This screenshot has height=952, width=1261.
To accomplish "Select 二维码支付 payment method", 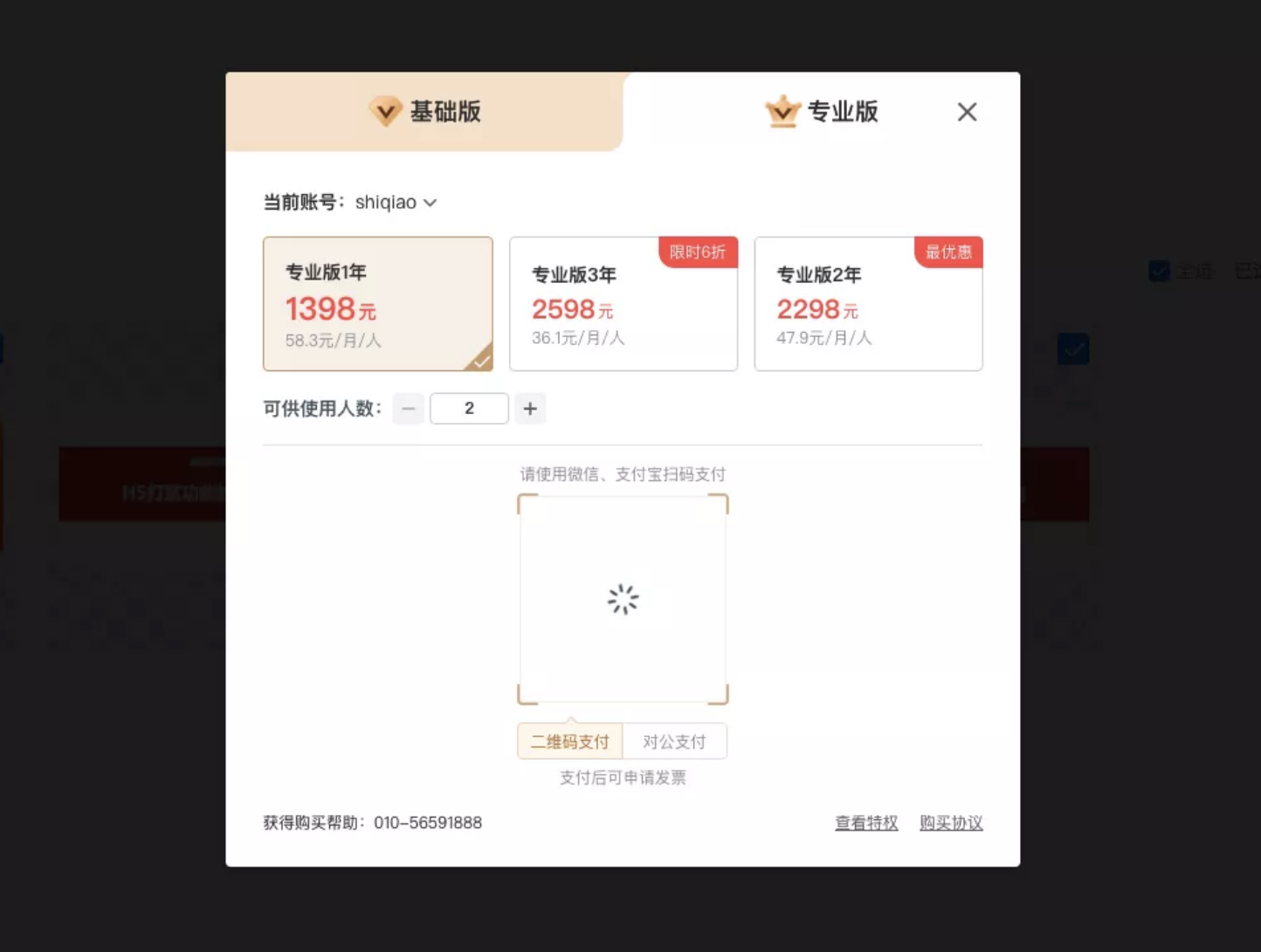I will point(569,742).
